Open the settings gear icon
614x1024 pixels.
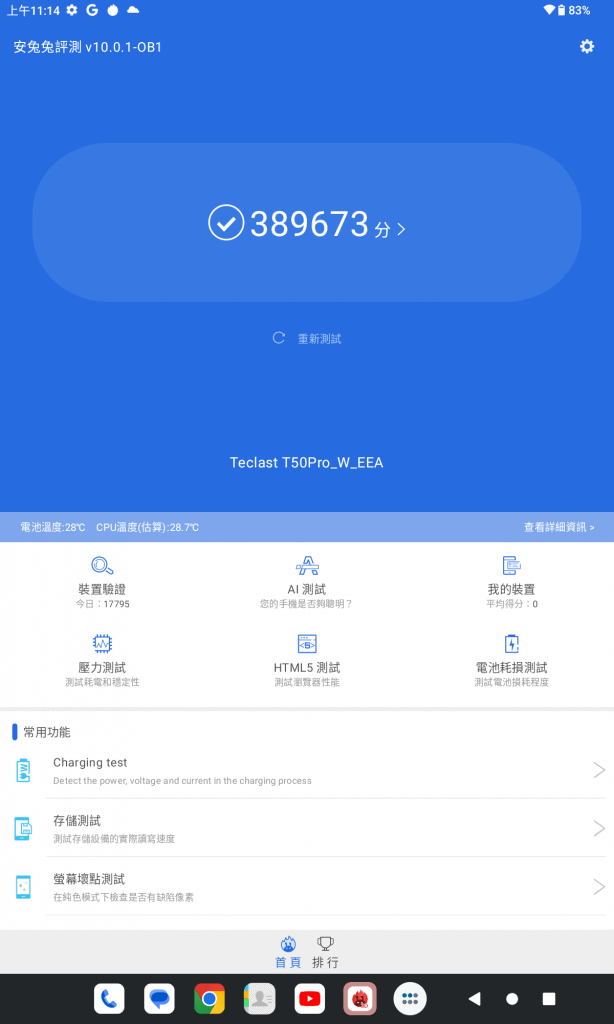tap(587, 47)
